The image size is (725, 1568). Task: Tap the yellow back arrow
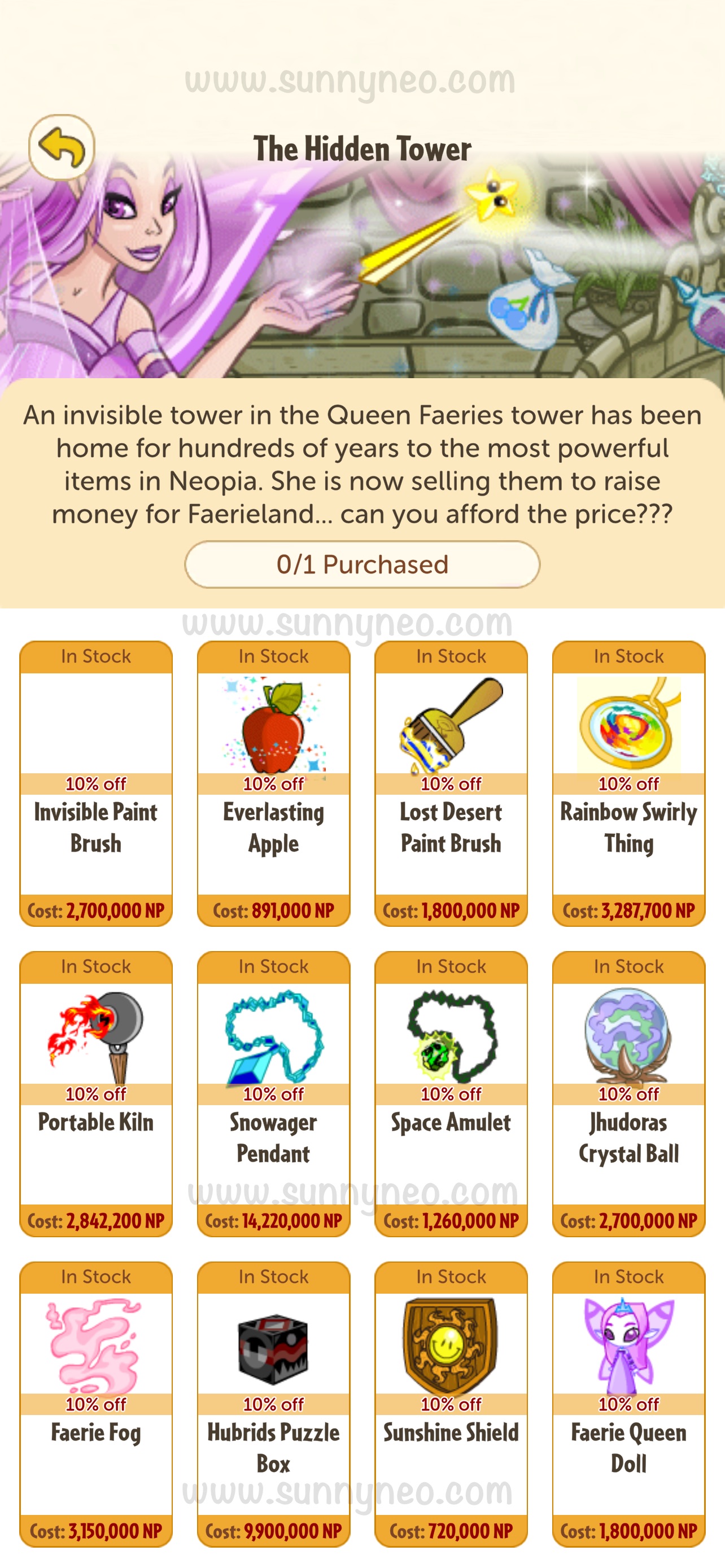[62, 147]
